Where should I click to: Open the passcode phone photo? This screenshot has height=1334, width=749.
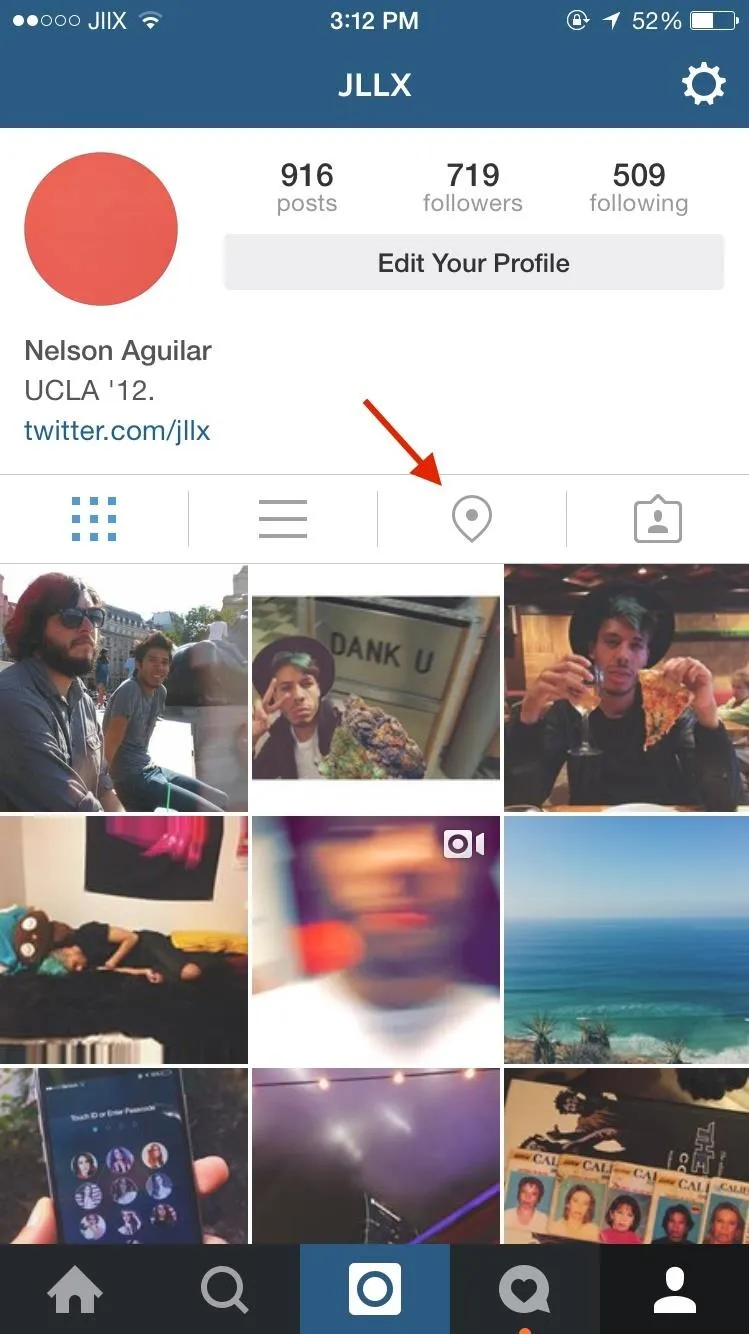[124, 1156]
